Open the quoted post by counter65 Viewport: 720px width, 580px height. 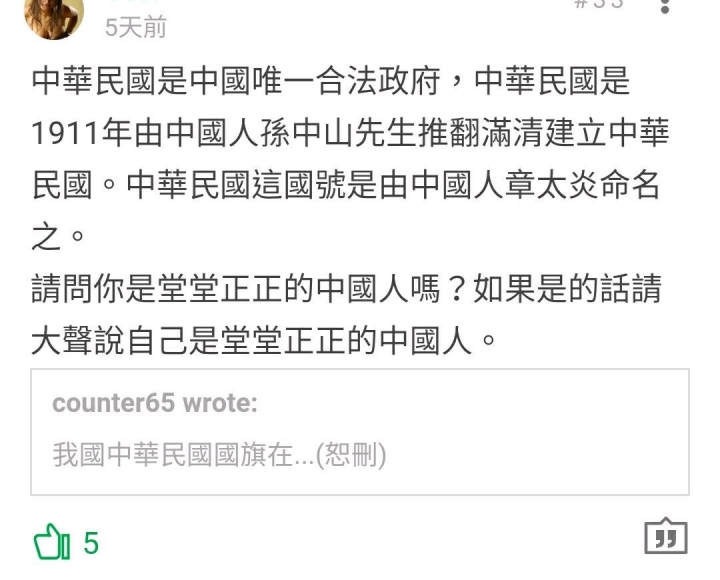tap(359, 431)
